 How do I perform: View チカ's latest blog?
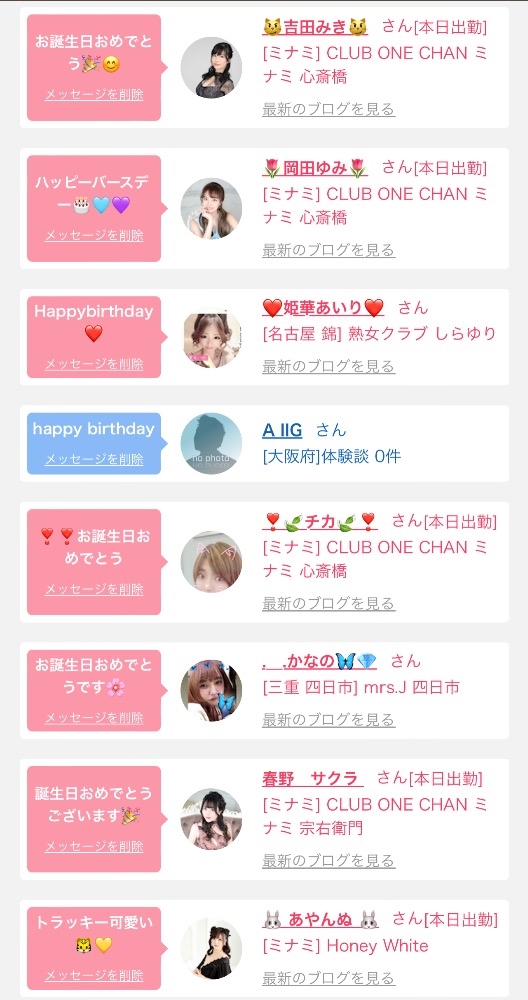[x=328, y=603]
